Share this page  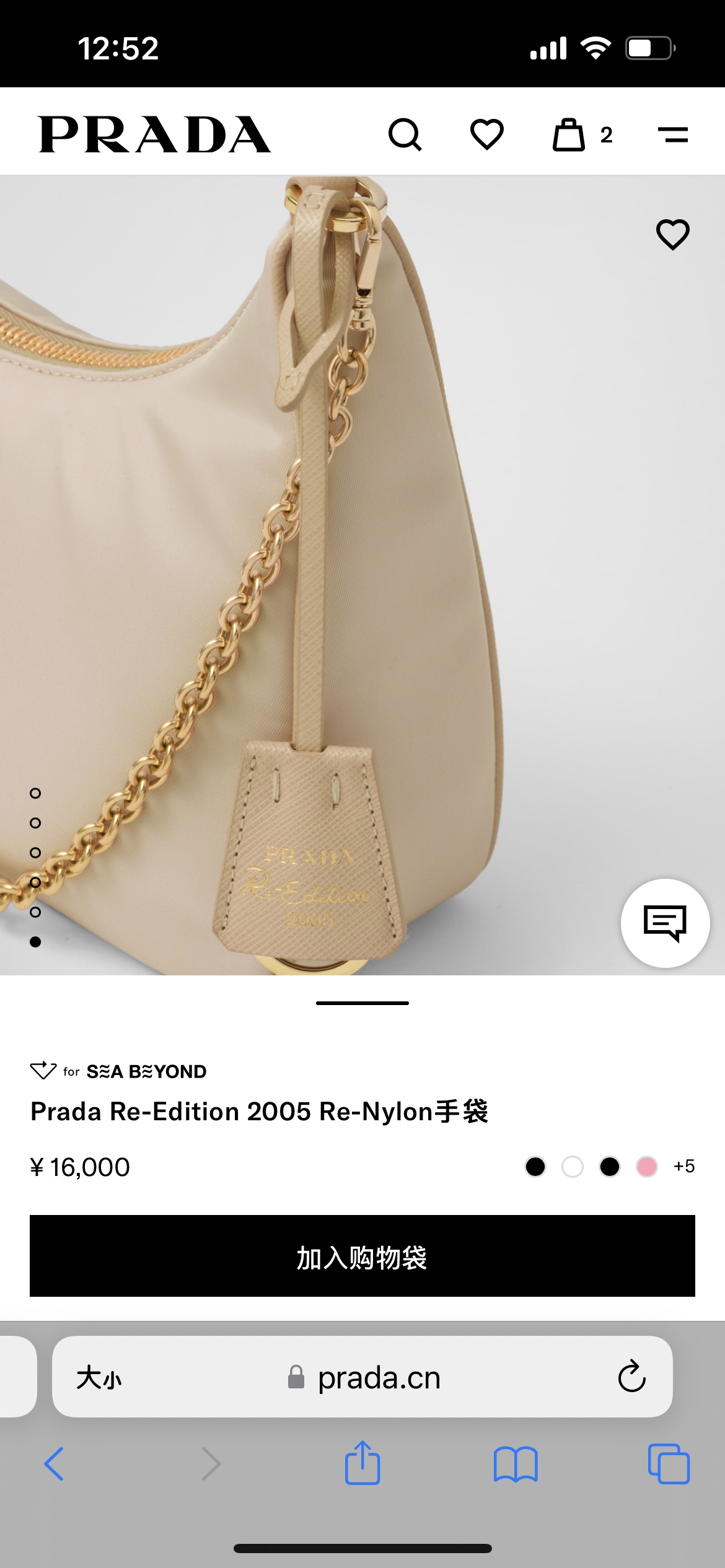pos(362,1463)
